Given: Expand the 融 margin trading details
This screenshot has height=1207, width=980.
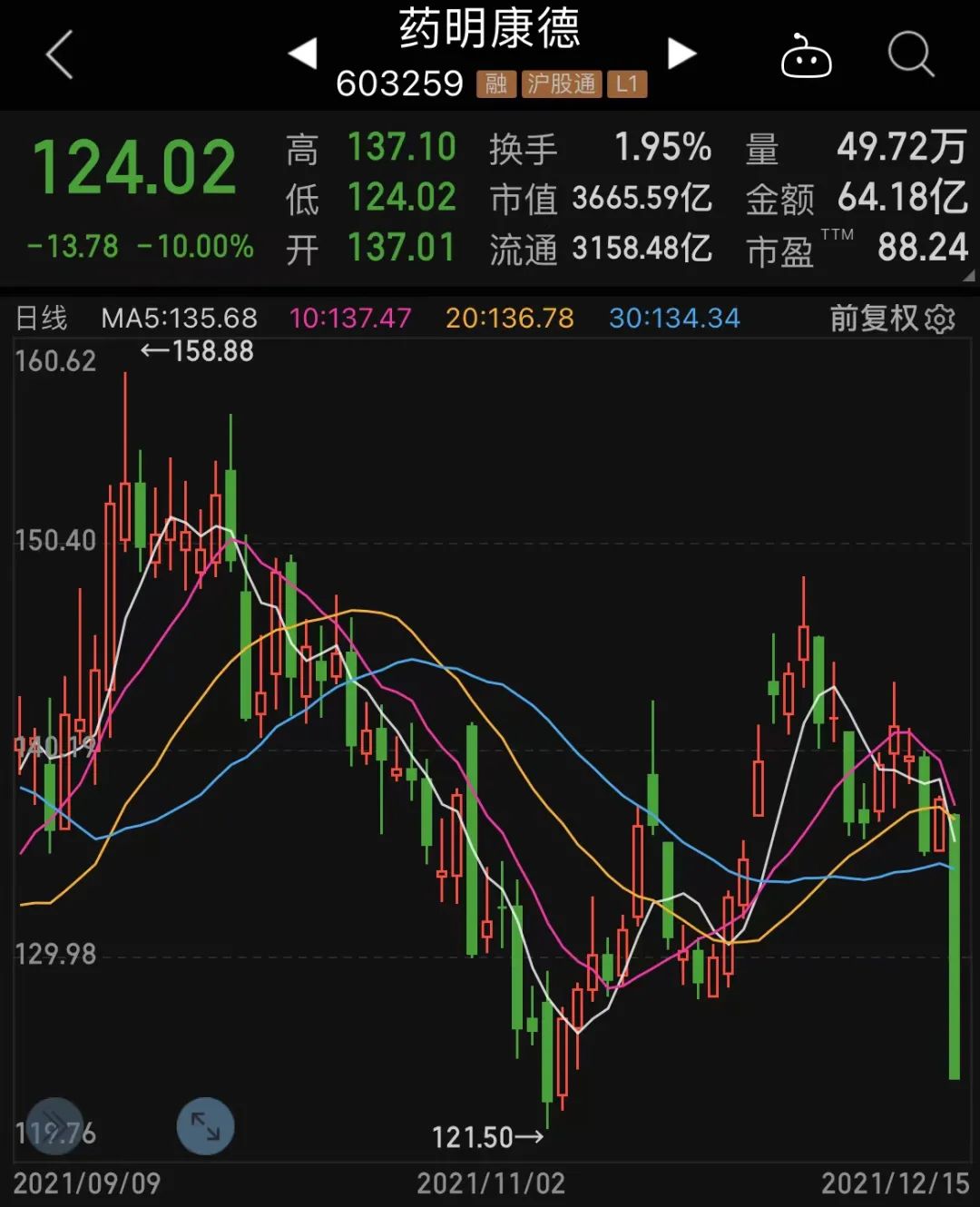Looking at the screenshot, I should tap(495, 83).
